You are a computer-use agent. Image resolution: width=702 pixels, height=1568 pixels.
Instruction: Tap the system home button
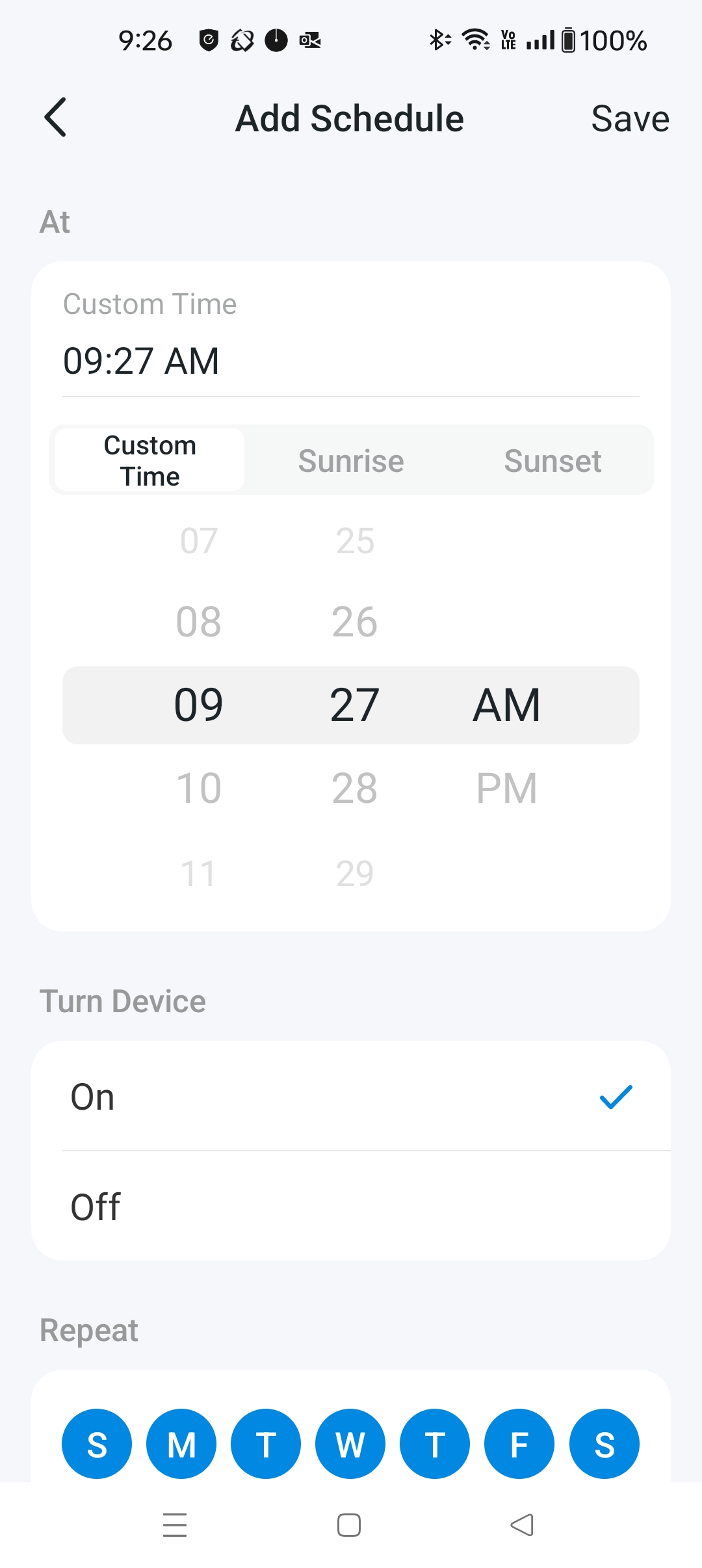coord(349,1525)
